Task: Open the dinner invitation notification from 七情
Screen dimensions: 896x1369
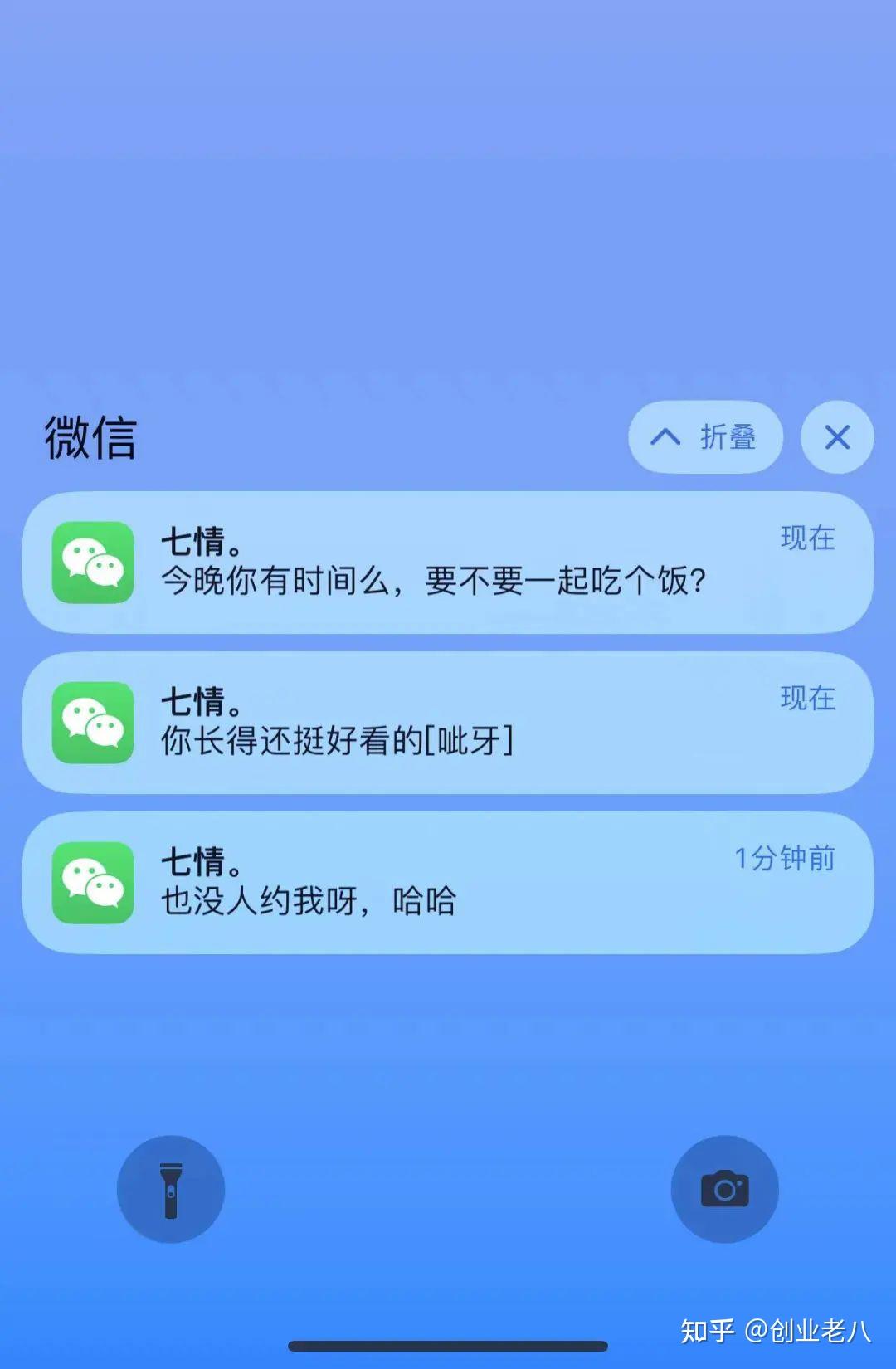Action: (x=448, y=563)
